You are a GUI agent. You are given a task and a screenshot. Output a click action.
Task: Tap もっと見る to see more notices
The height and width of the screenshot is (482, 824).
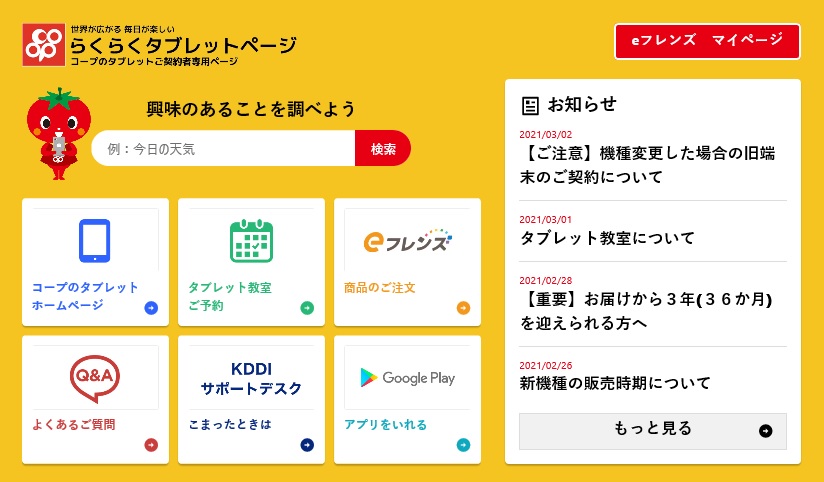652,430
